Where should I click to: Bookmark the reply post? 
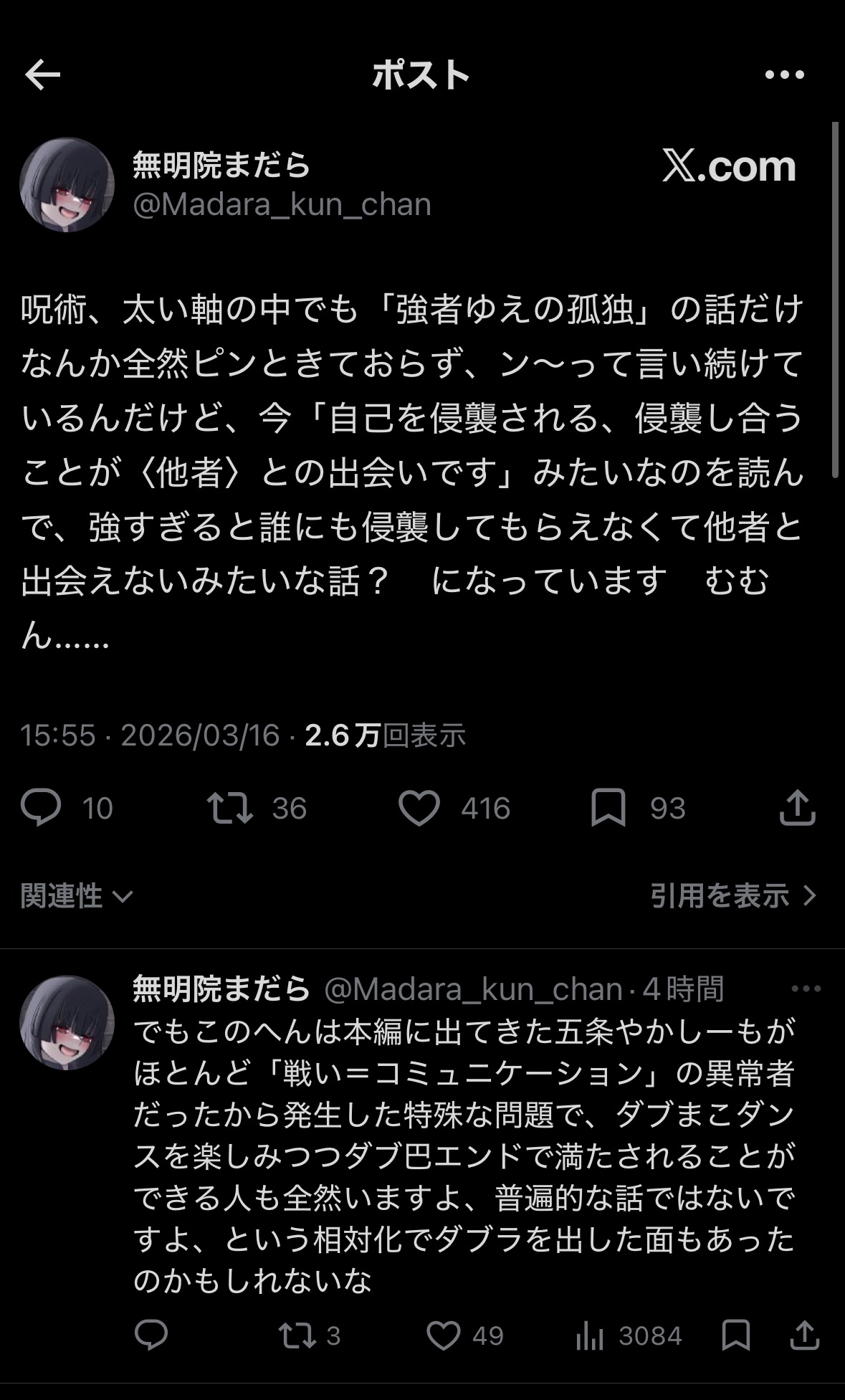tap(737, 1335)
